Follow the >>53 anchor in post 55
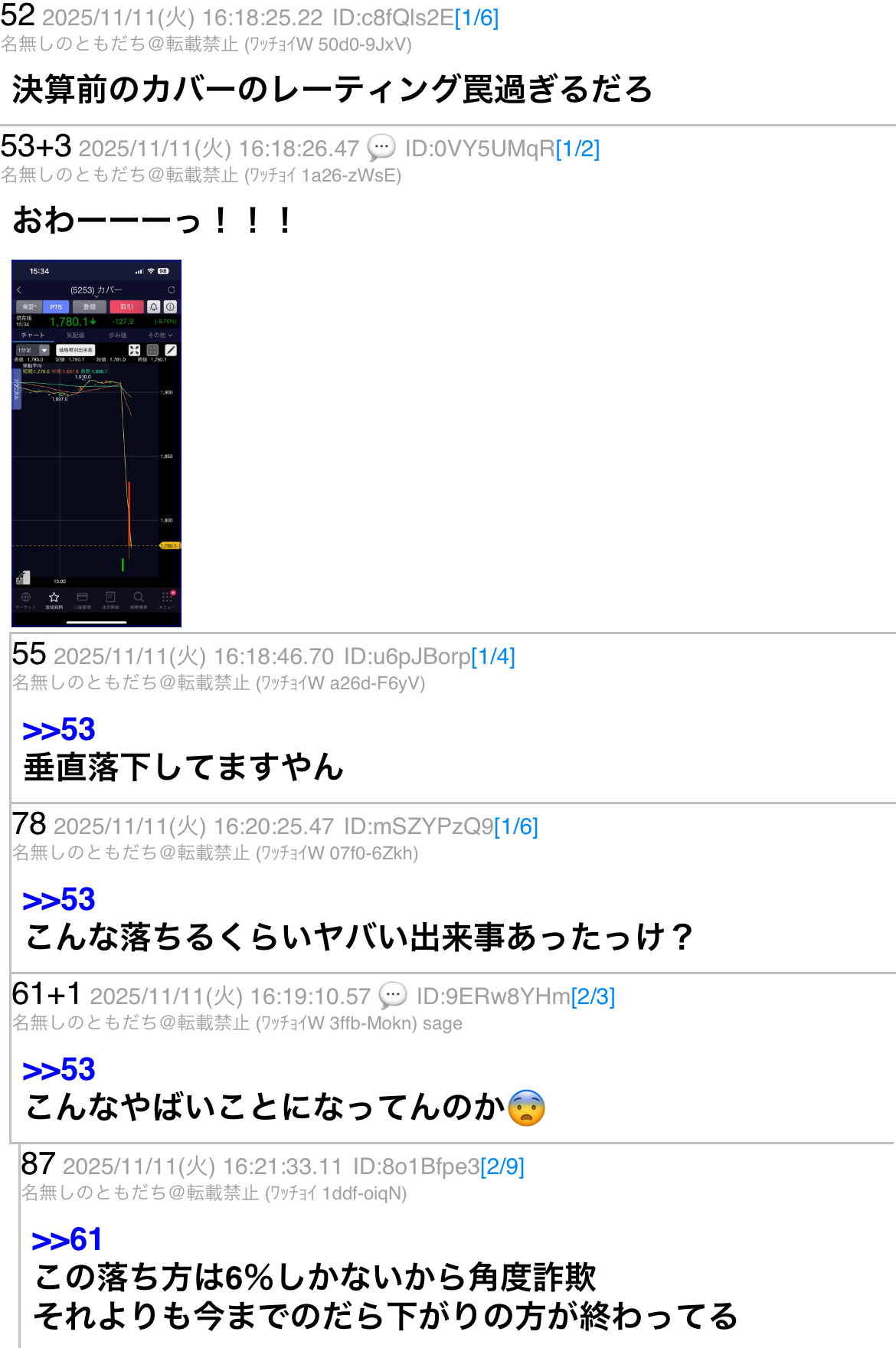This screenshot has width=896, height=1348. (59, 730)
